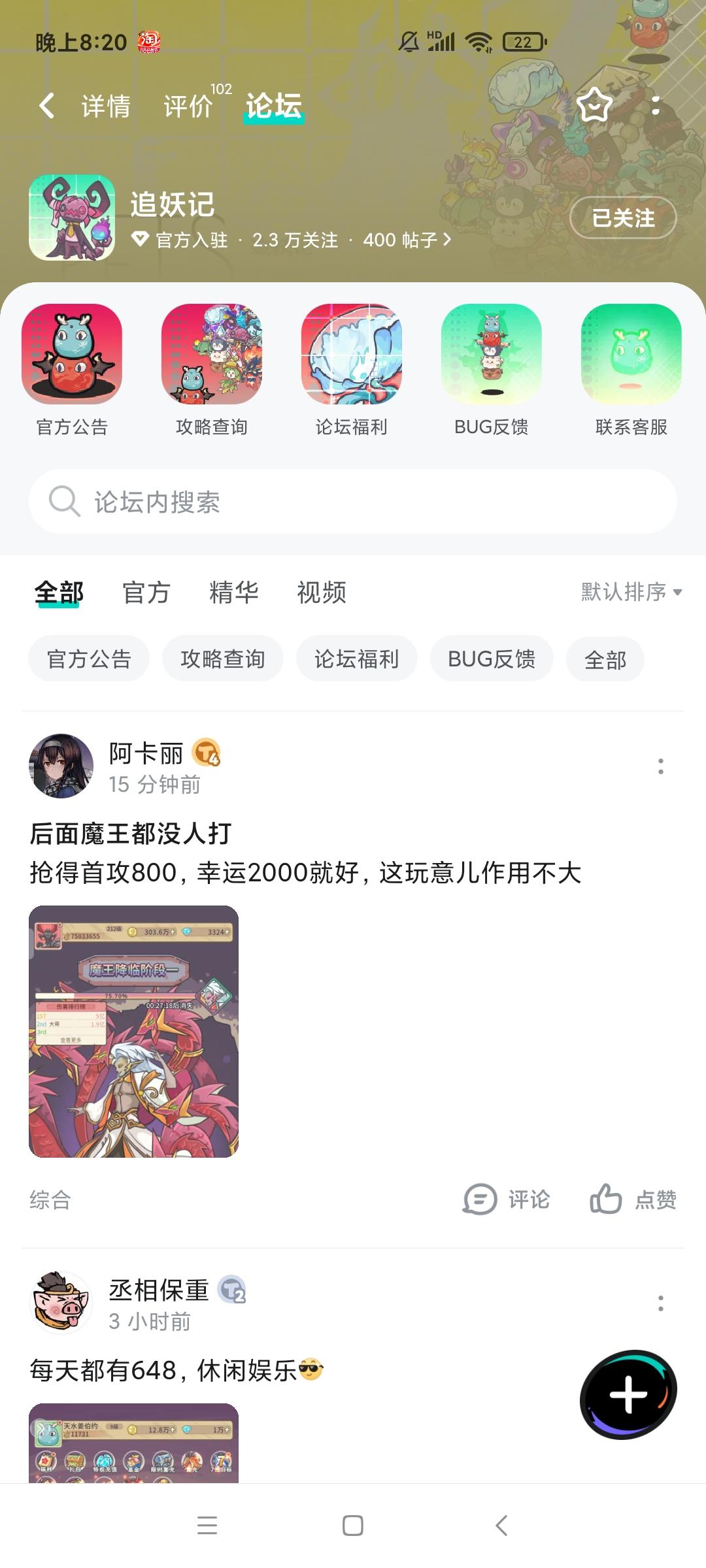Viewport: 706px width, 1568px height.
Task: Open the 官方公告 shortcut icon
Action: coord(73,356)
